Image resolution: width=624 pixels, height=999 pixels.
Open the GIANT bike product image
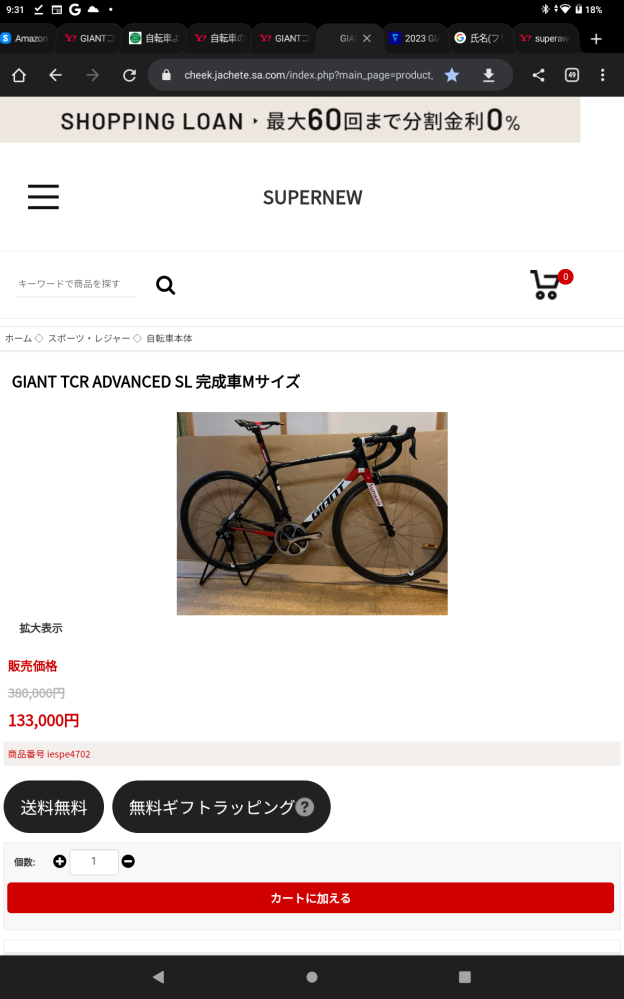[312, 513]
